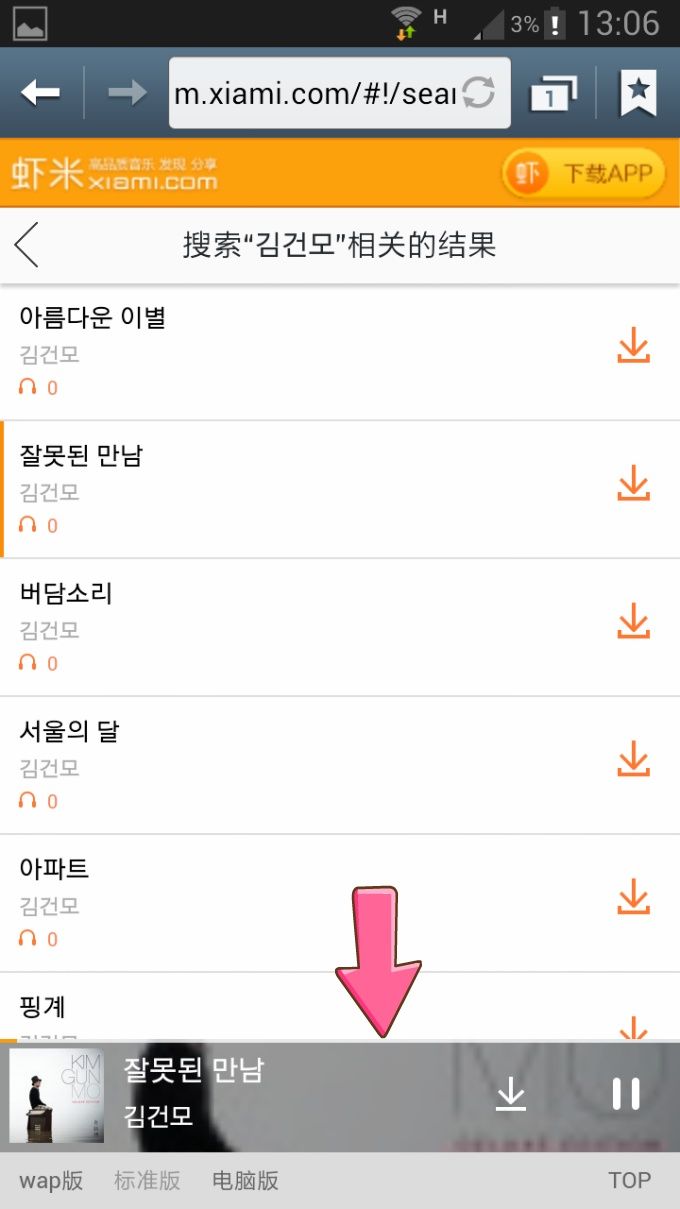Go back with the browser back arrow

coord(40,93)
